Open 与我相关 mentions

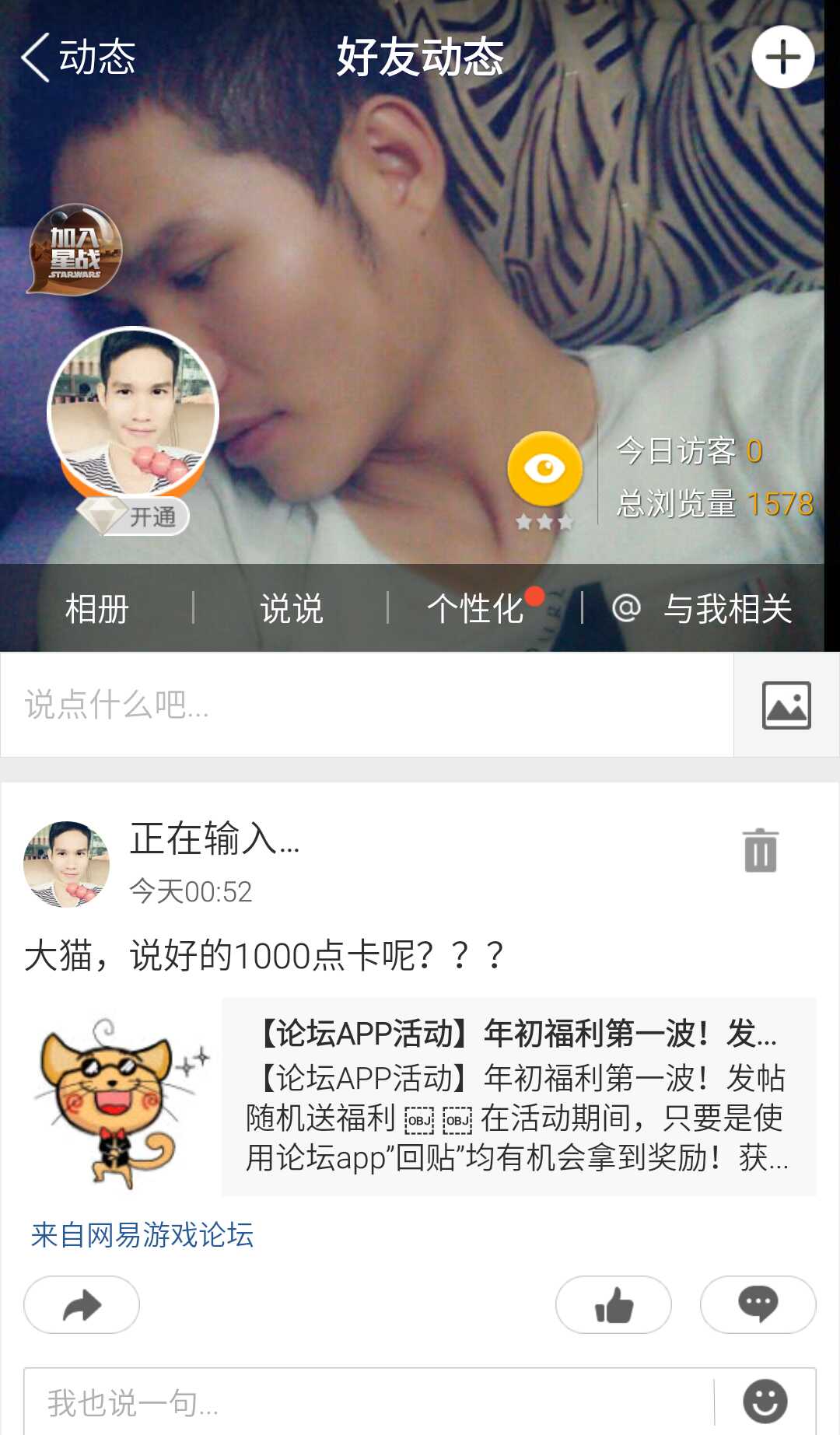click(704, 608)
